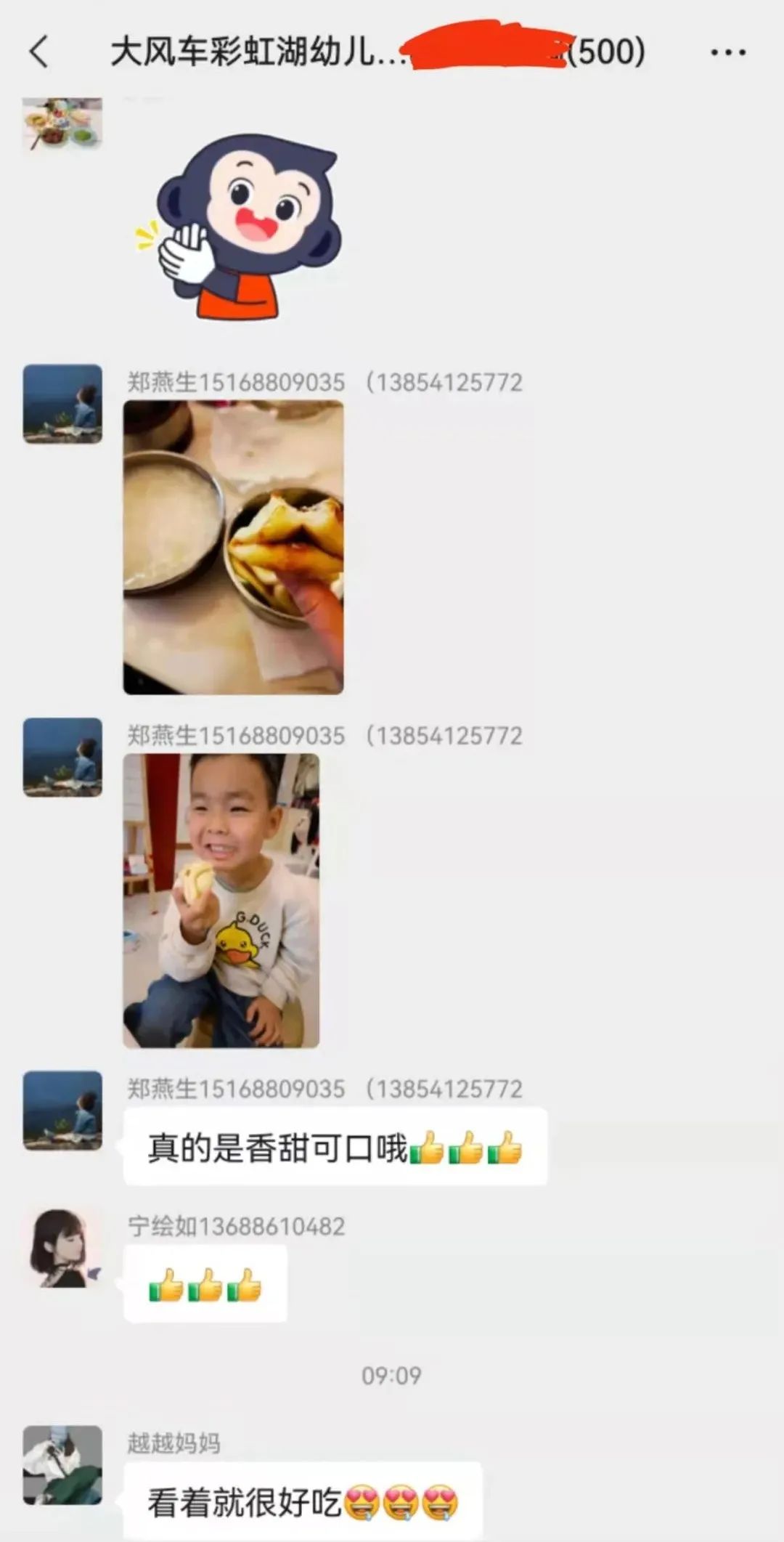Open the group chat overflow menu
This screenshot has width=784, height=1542.
click(x=727, y=52)
